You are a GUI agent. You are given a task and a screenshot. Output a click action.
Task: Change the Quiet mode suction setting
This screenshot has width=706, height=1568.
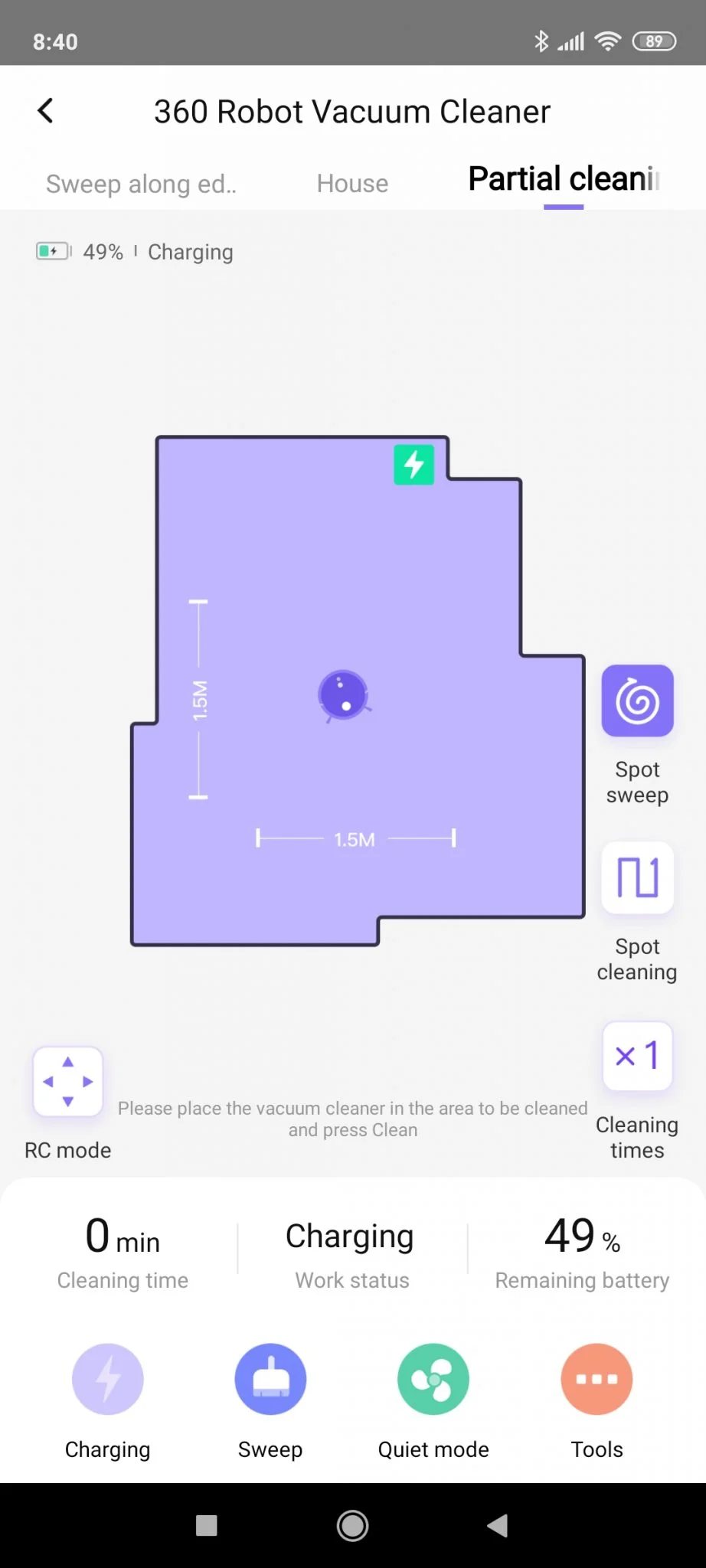433,1379
